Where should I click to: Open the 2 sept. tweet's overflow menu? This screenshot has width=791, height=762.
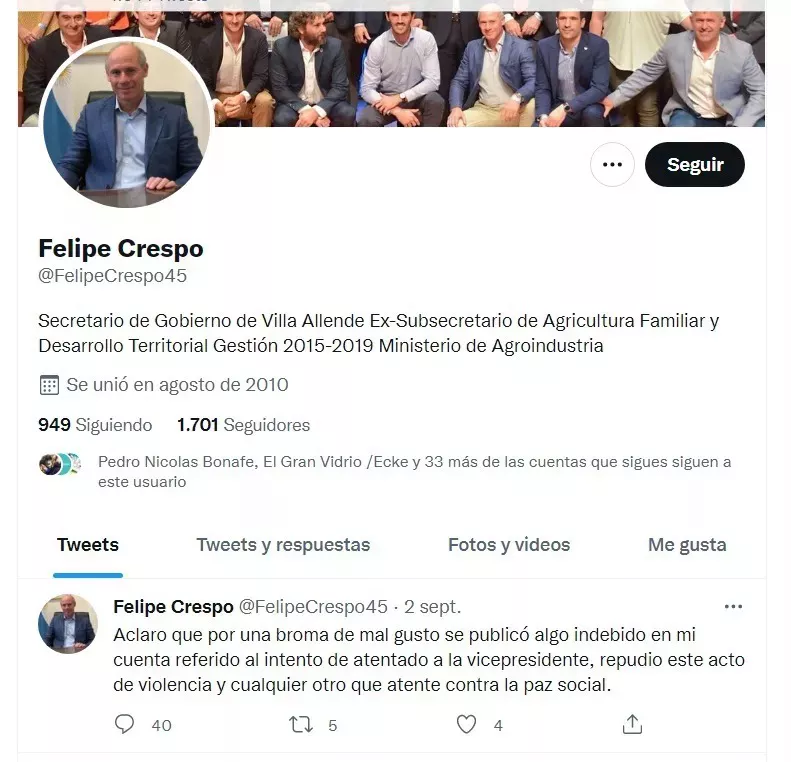click(x=733, y=607)
